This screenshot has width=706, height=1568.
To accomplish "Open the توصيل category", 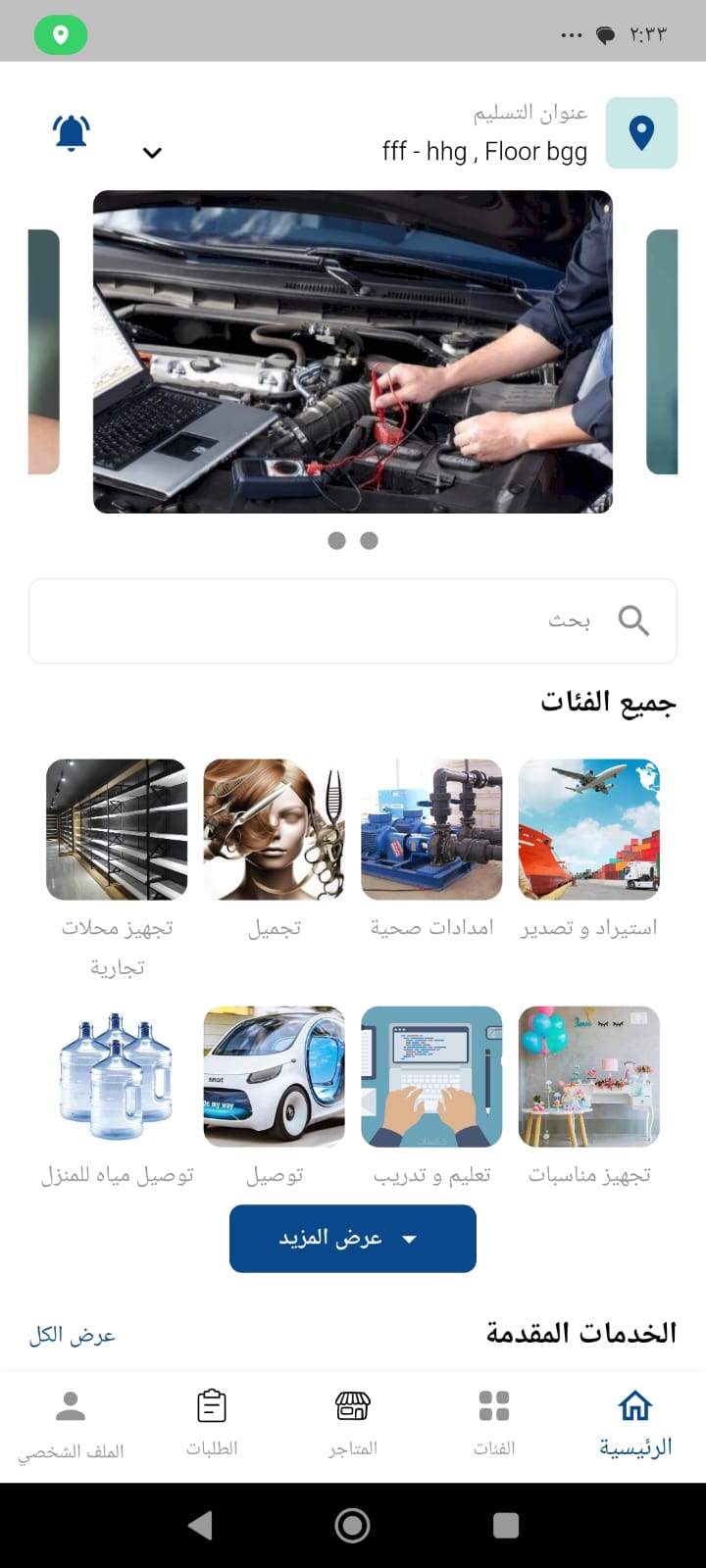I will 274,1096.
